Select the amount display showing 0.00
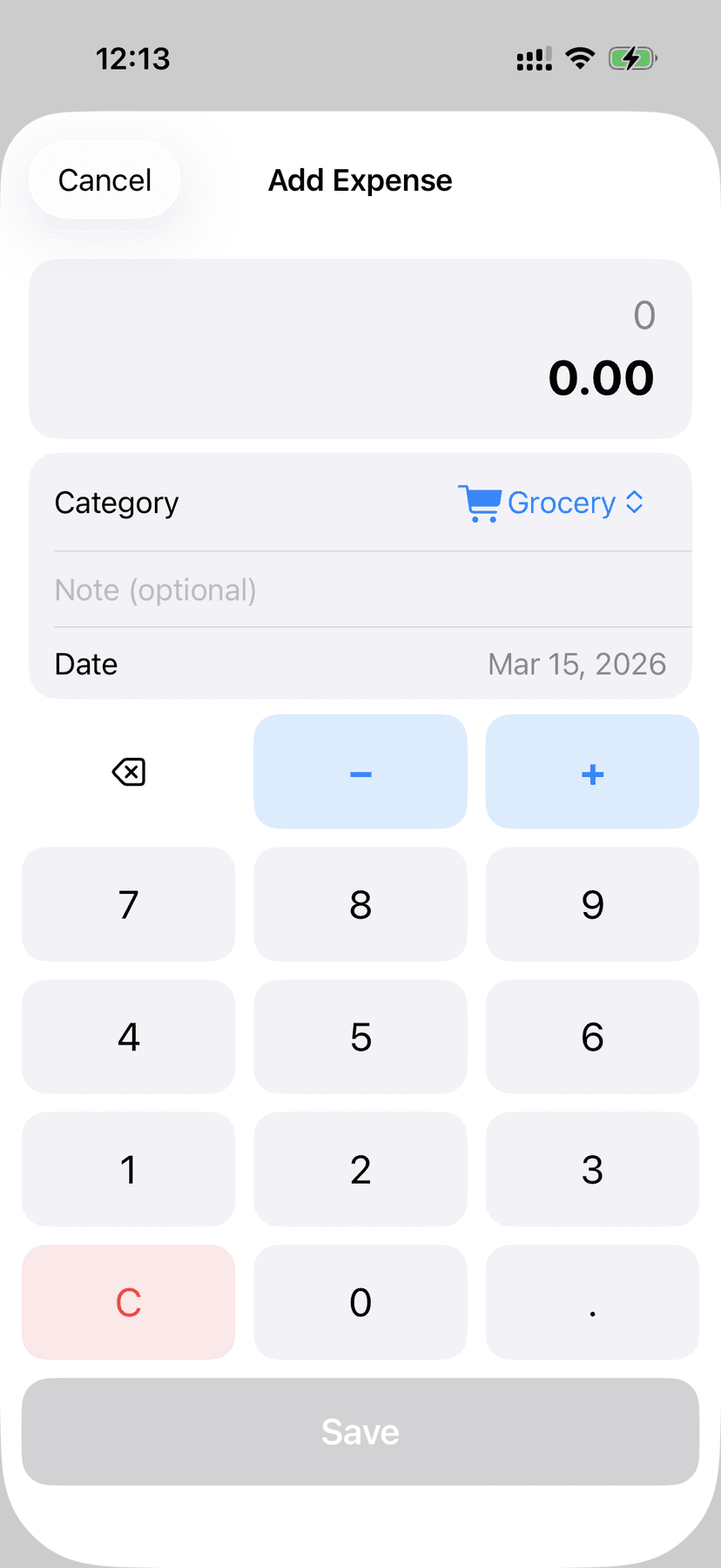The width and height of the screenshot is (721, 1568). [x=601, y=376]
